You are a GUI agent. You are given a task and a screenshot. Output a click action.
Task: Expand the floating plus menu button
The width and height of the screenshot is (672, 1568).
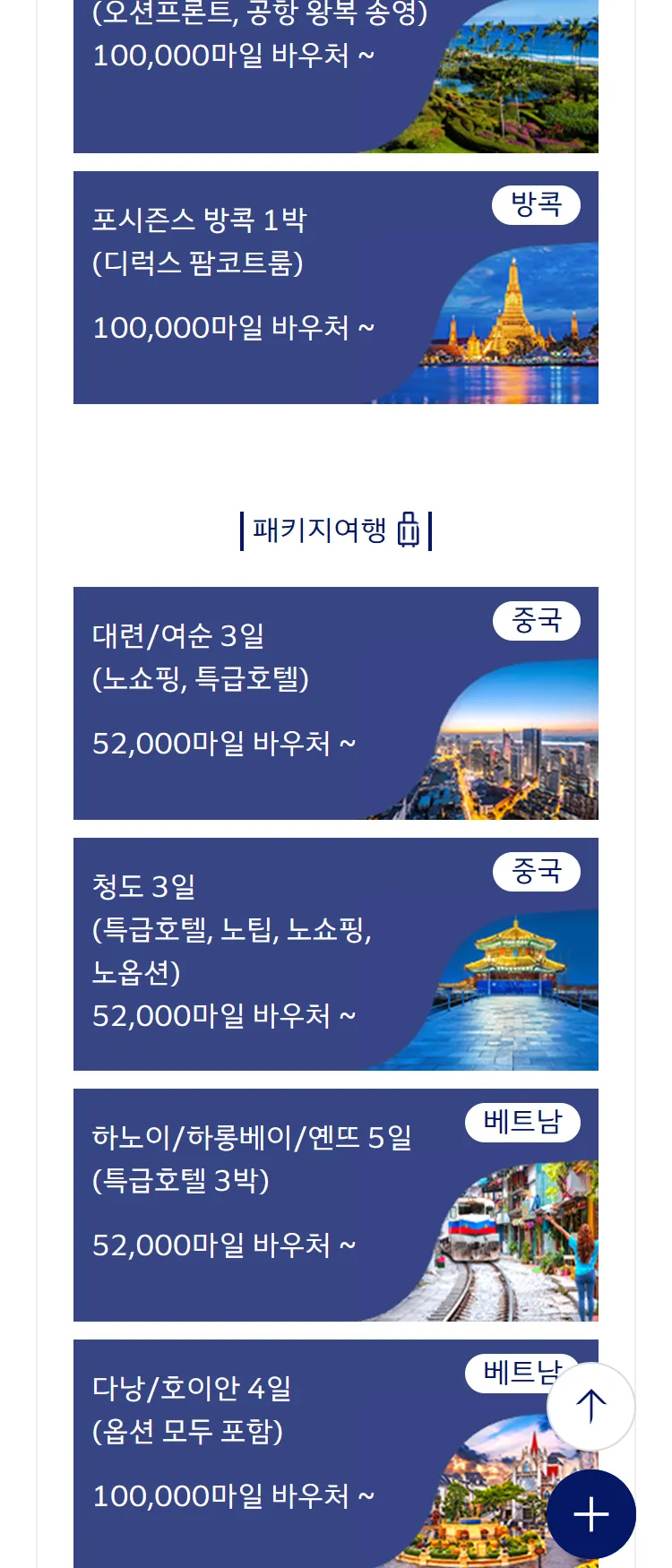click(x=590, y=1514)
